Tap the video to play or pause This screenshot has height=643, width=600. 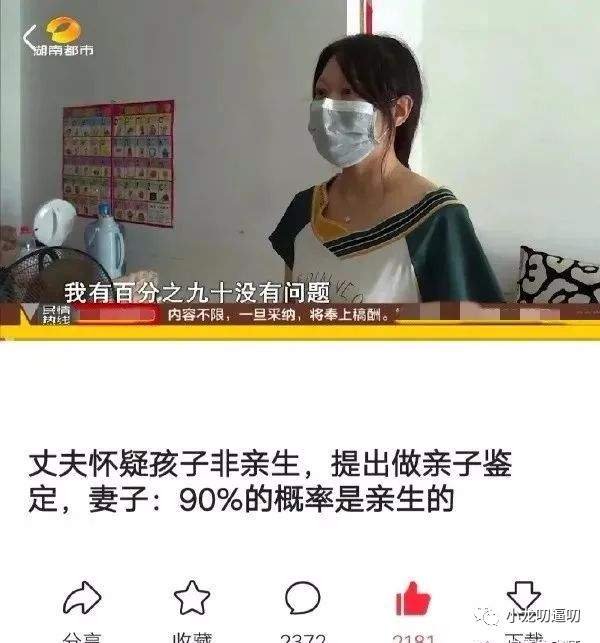point(300,170)
